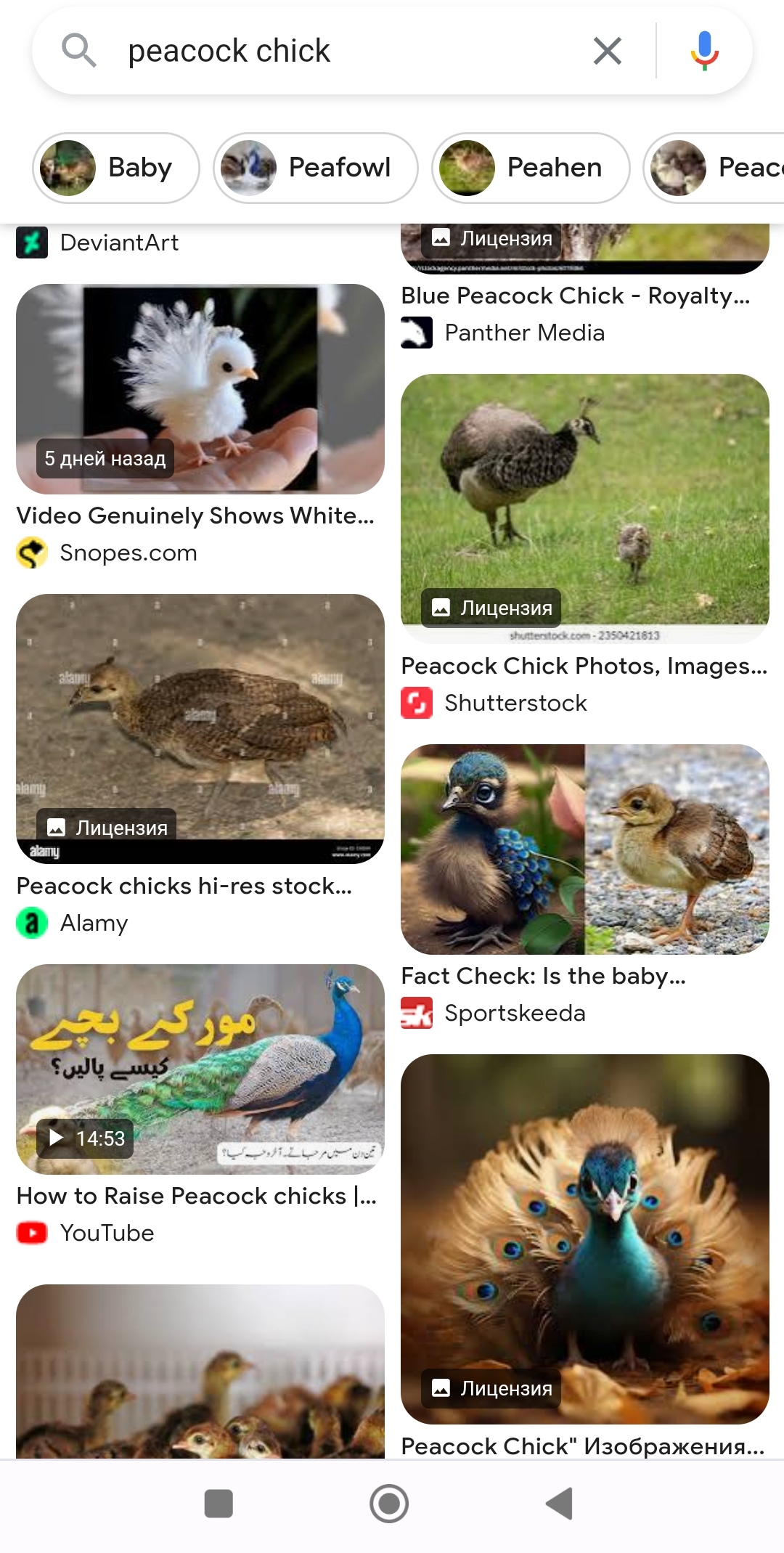Select the Peafowl filter chip
Image resolution: width=784 pixels, height=1553 pixels.
316,168
